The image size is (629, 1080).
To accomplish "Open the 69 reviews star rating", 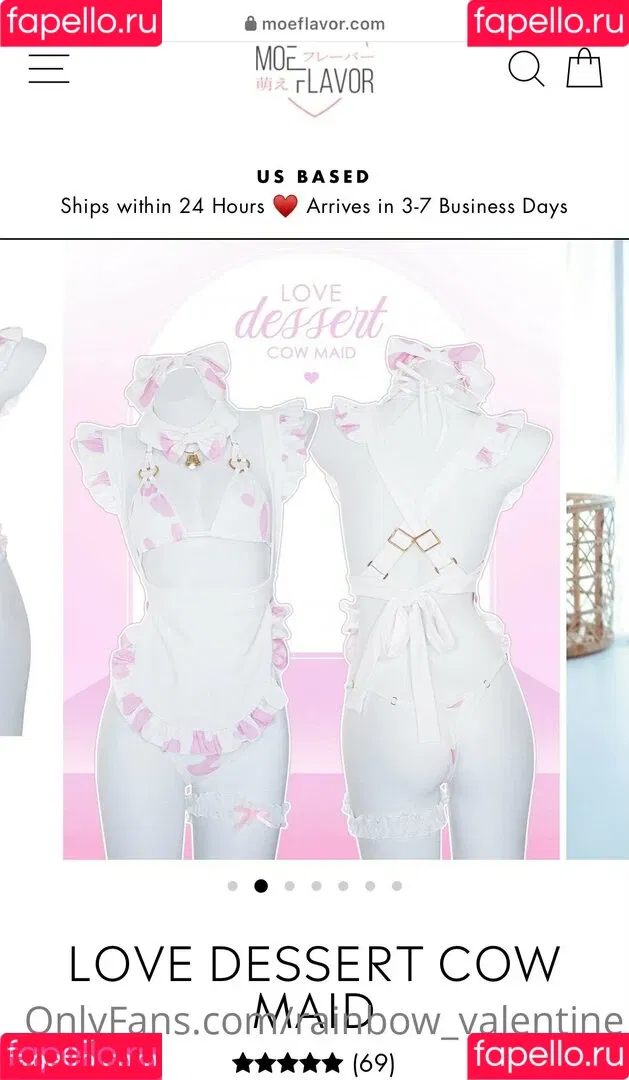I will [313, 1062].
